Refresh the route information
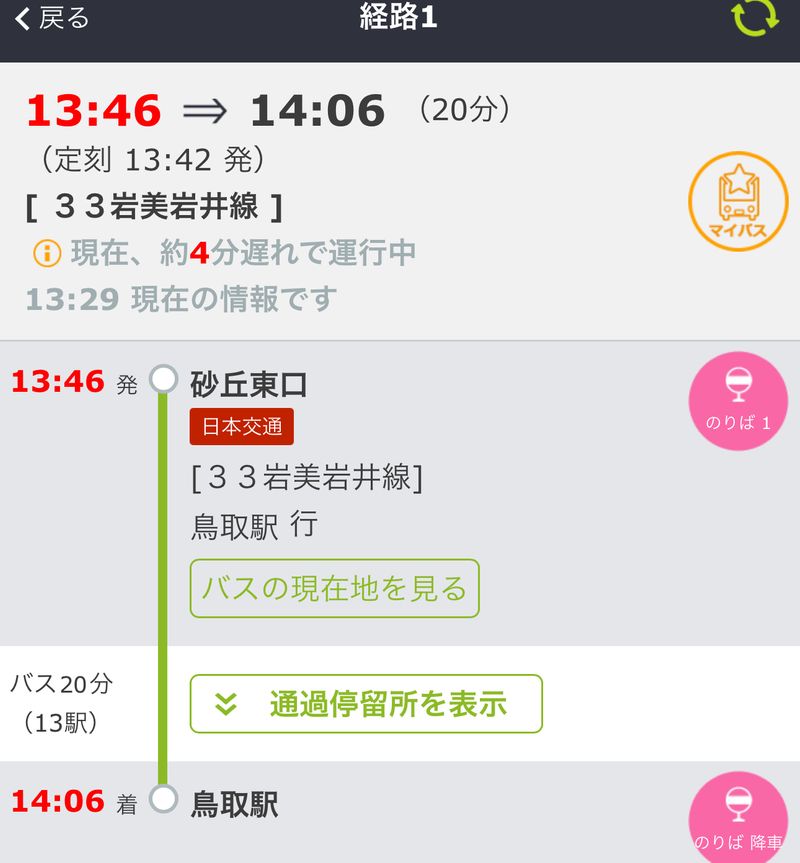The height and width of the screenshot is (863, 800). click(x=755, y=17)
